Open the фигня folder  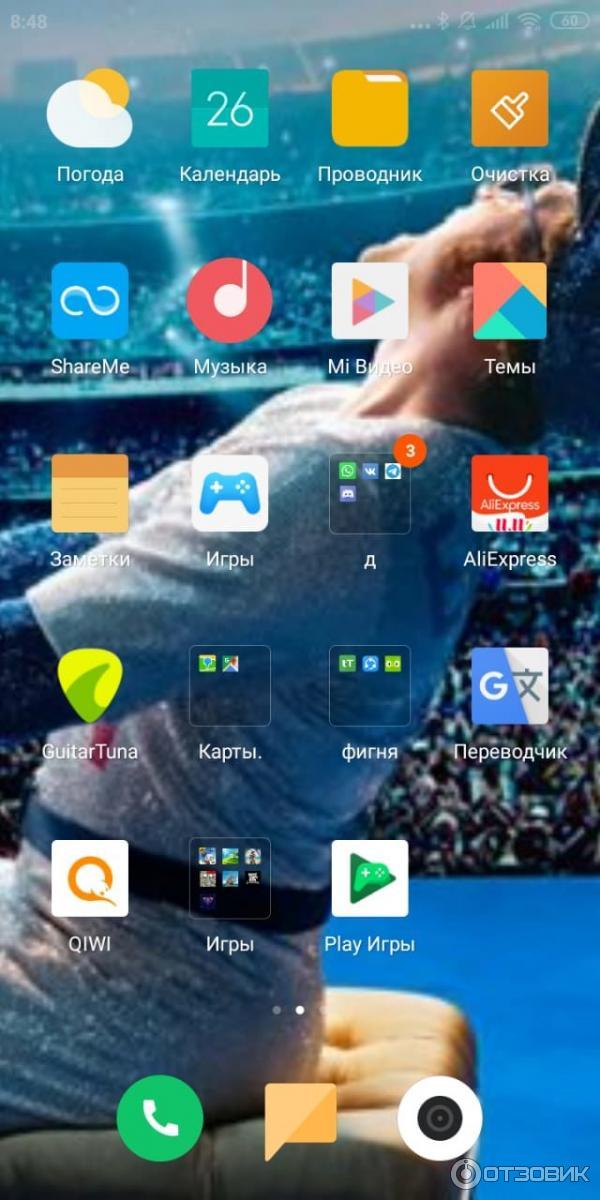click(x=370, y=686)
